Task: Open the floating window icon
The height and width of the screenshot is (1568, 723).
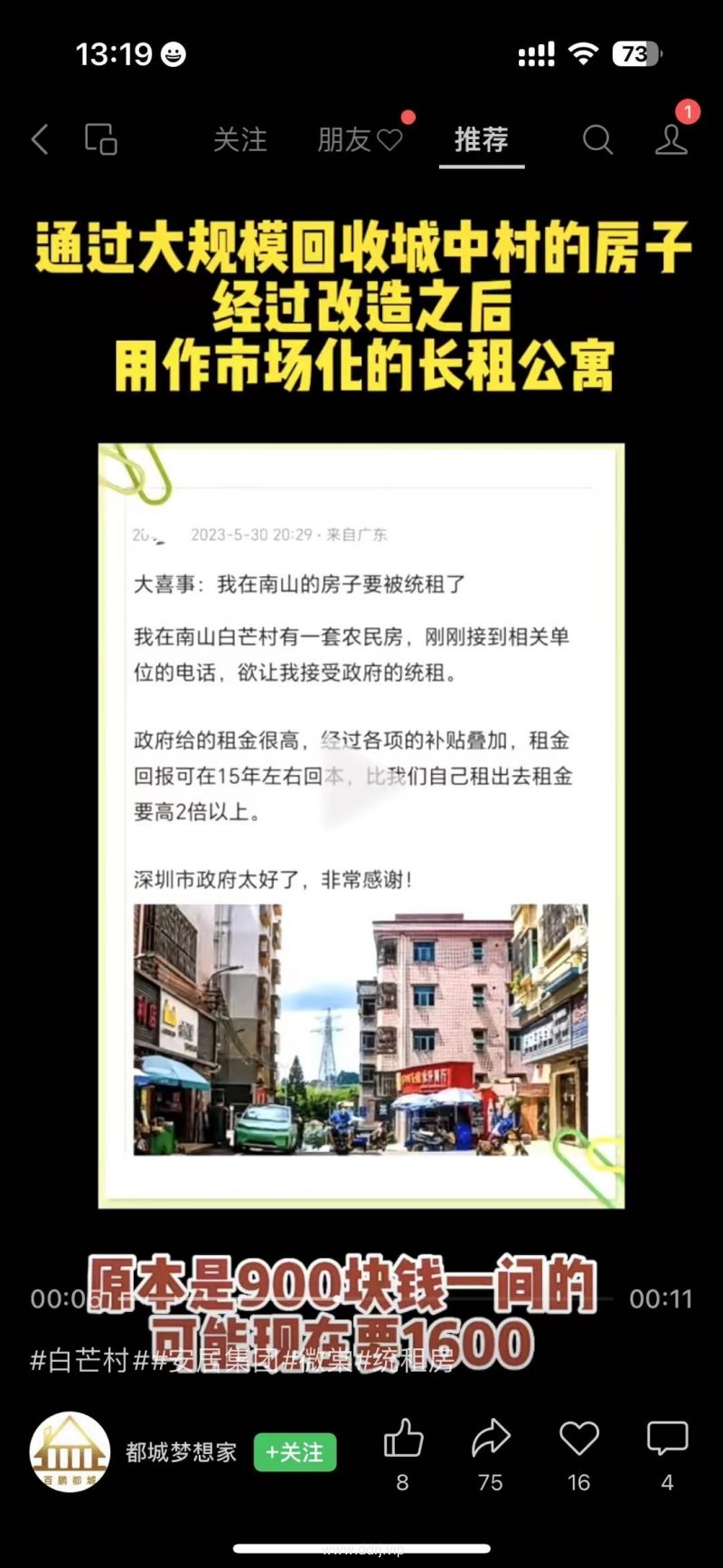Action: tap(100, 139)
